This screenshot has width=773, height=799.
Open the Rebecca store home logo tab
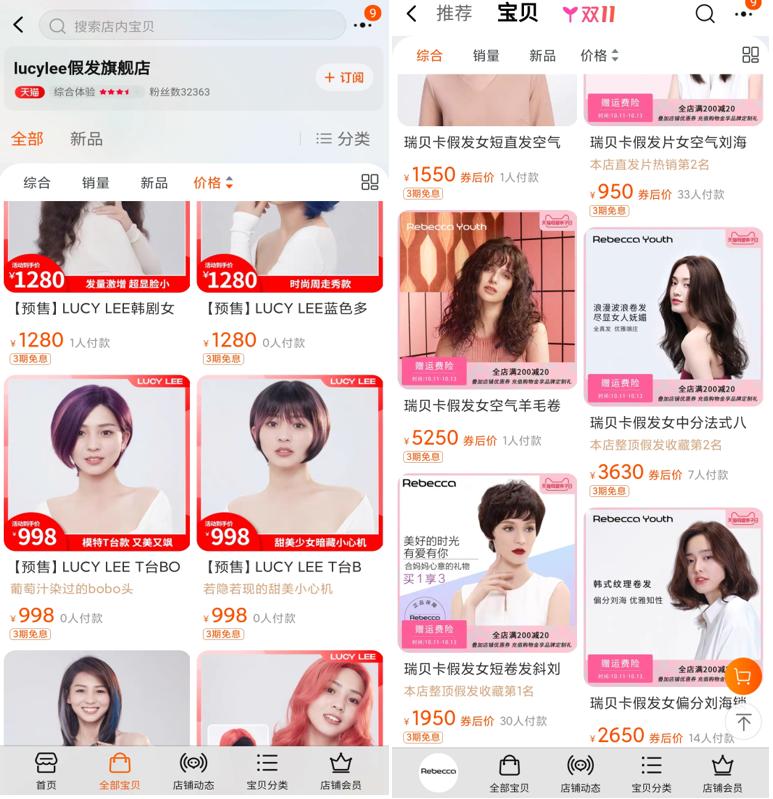[x=438, y=771]
